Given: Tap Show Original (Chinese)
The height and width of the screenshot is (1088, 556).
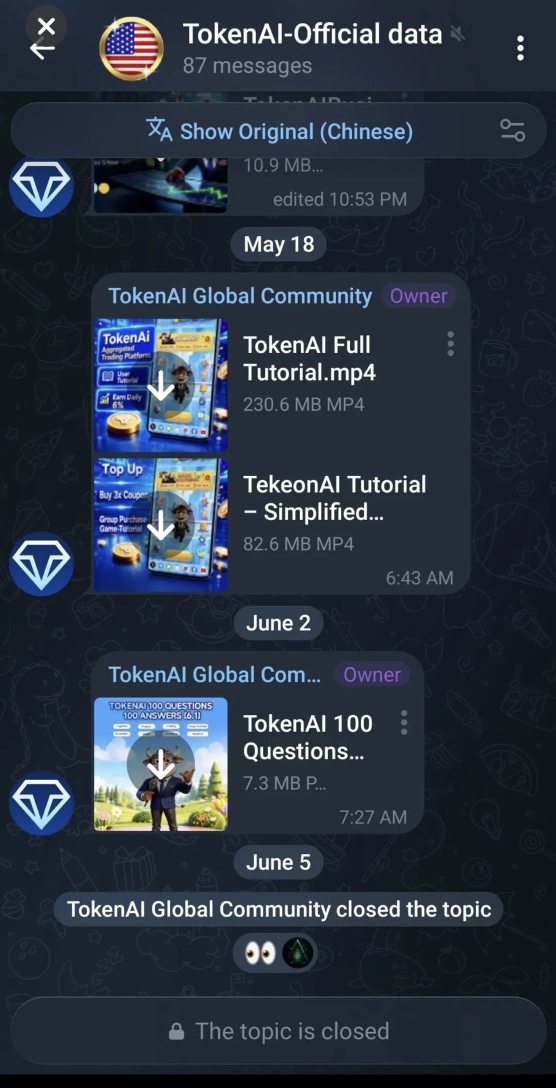Looking at the screenshot, I should pos(279,131).
